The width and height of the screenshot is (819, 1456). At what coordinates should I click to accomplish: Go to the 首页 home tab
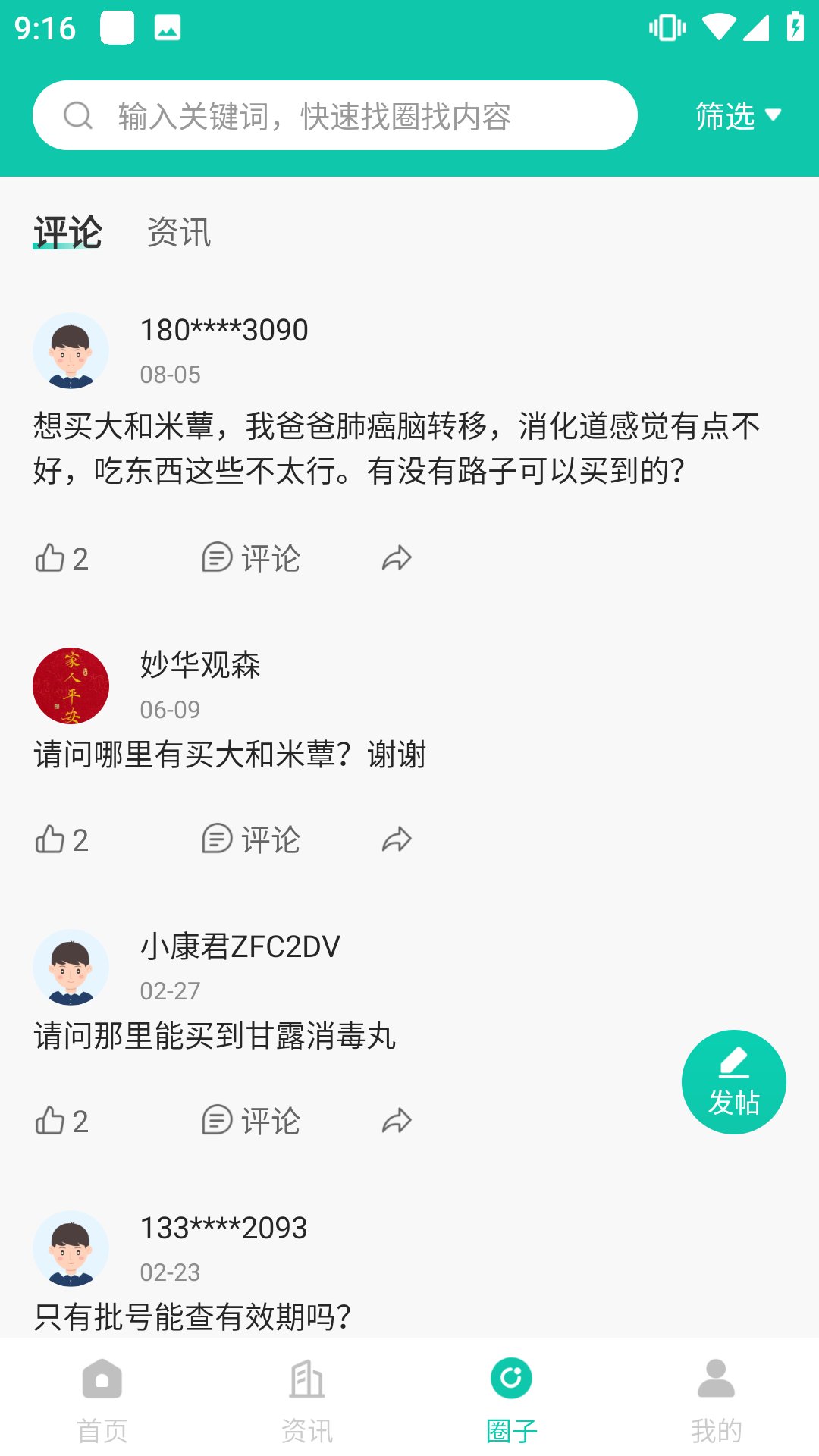click(x=102, y=1399)
